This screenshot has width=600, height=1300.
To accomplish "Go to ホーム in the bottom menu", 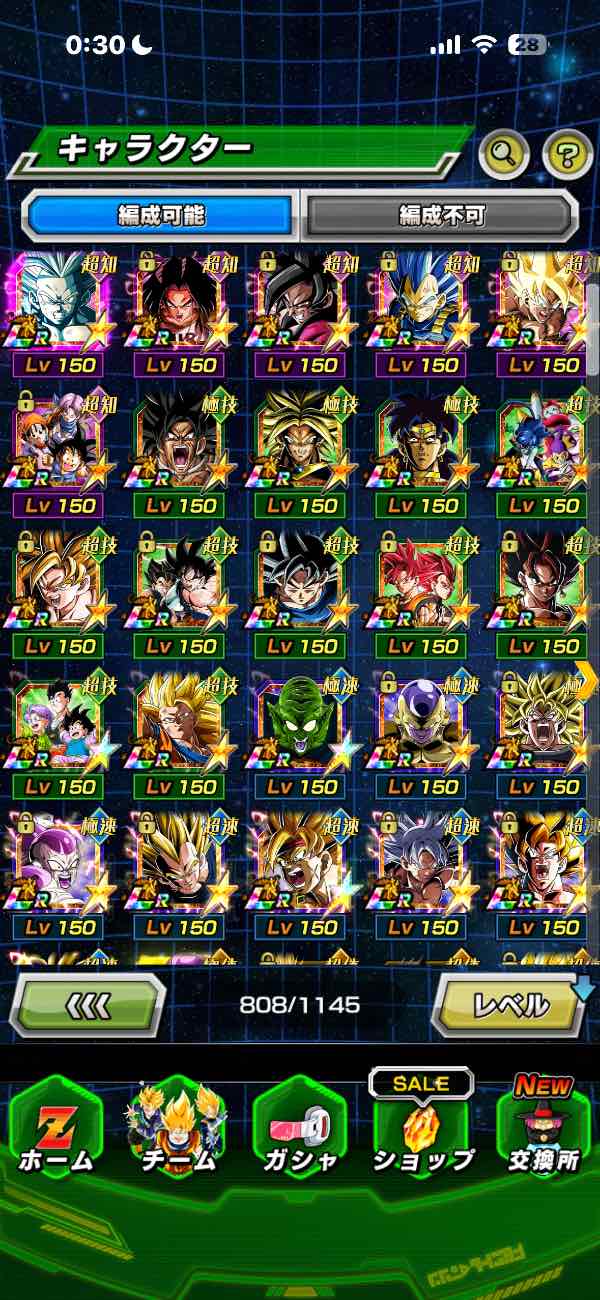I will coord(56,1128).
